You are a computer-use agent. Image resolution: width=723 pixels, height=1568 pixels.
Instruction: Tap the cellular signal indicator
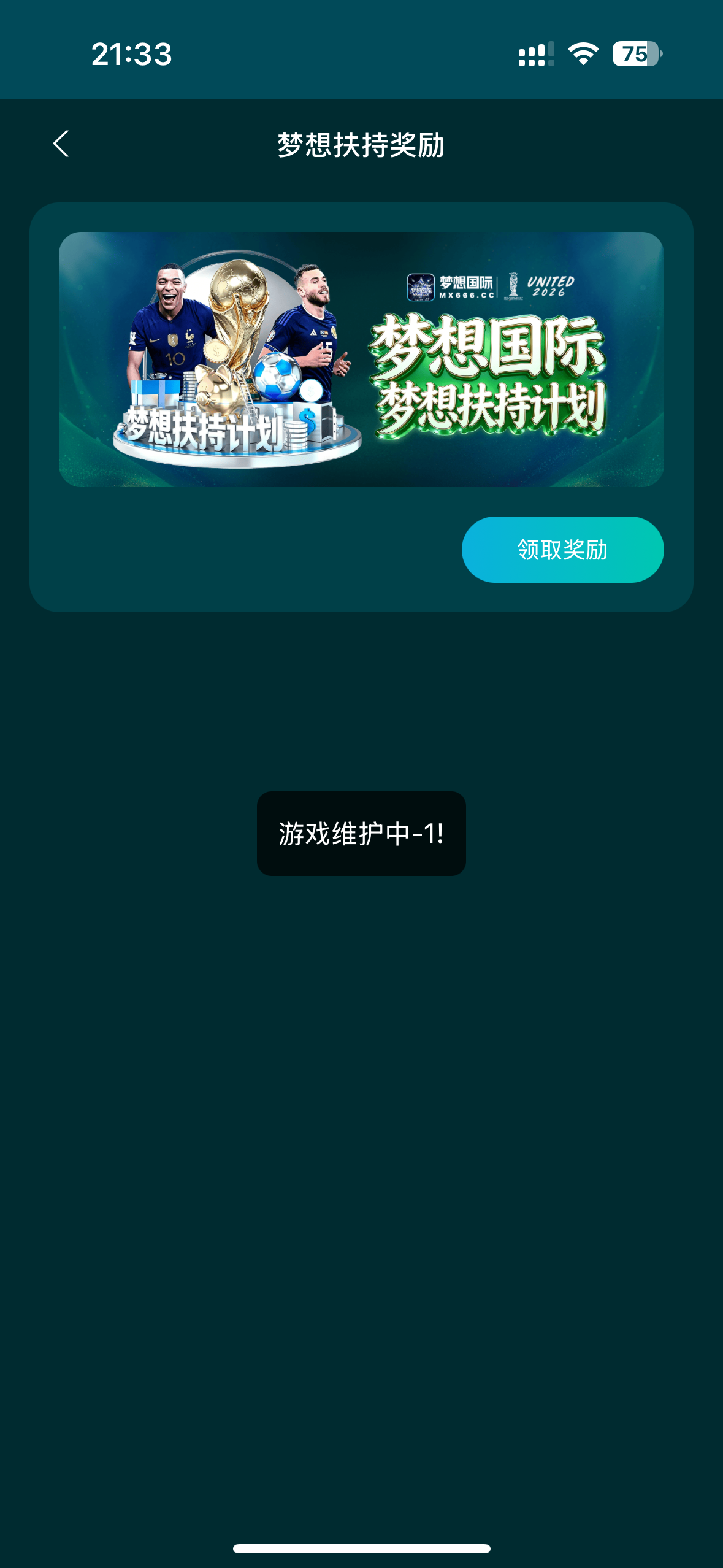535,55
